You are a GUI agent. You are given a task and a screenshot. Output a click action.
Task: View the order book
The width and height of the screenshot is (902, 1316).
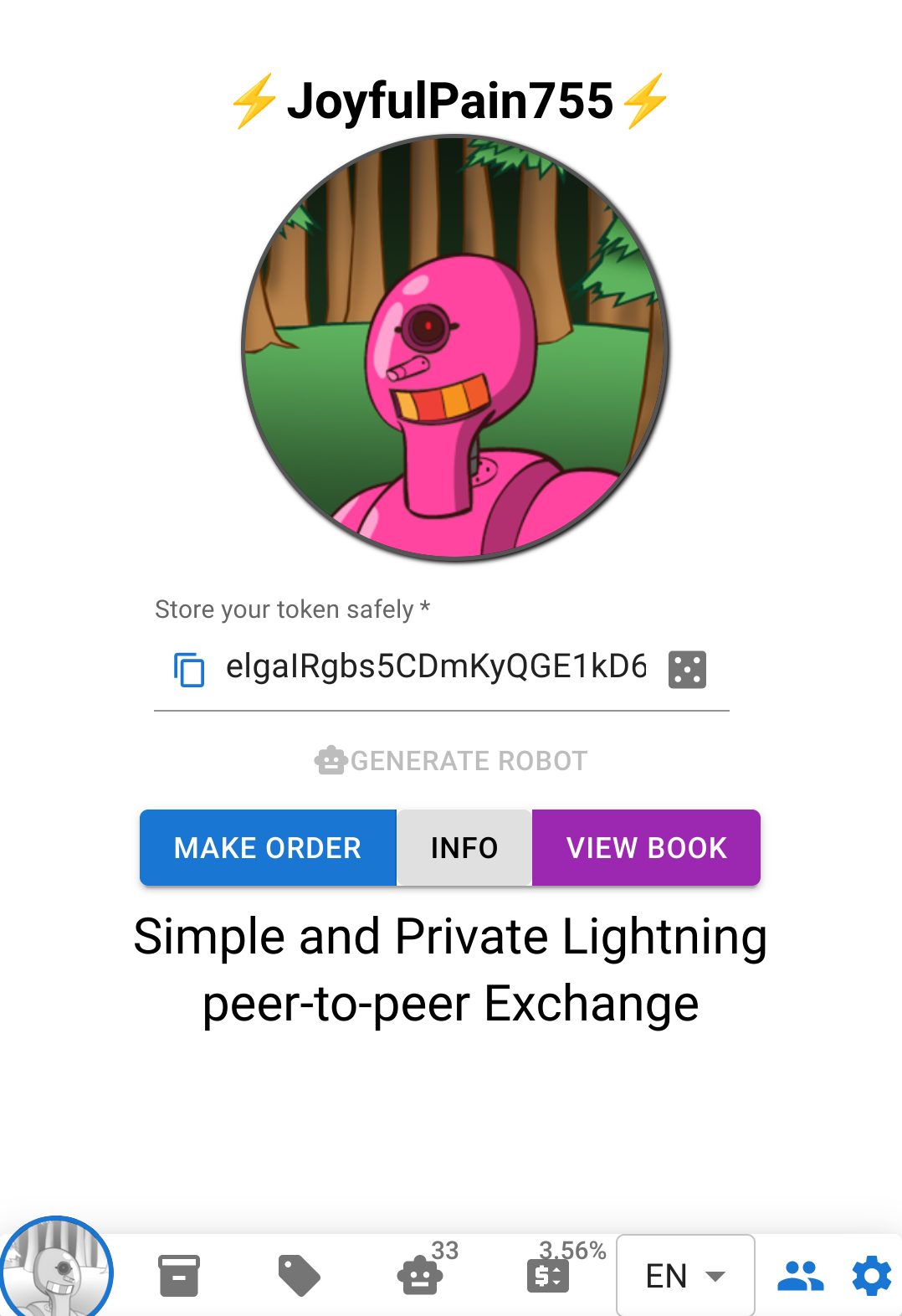(x=646, y=848)
